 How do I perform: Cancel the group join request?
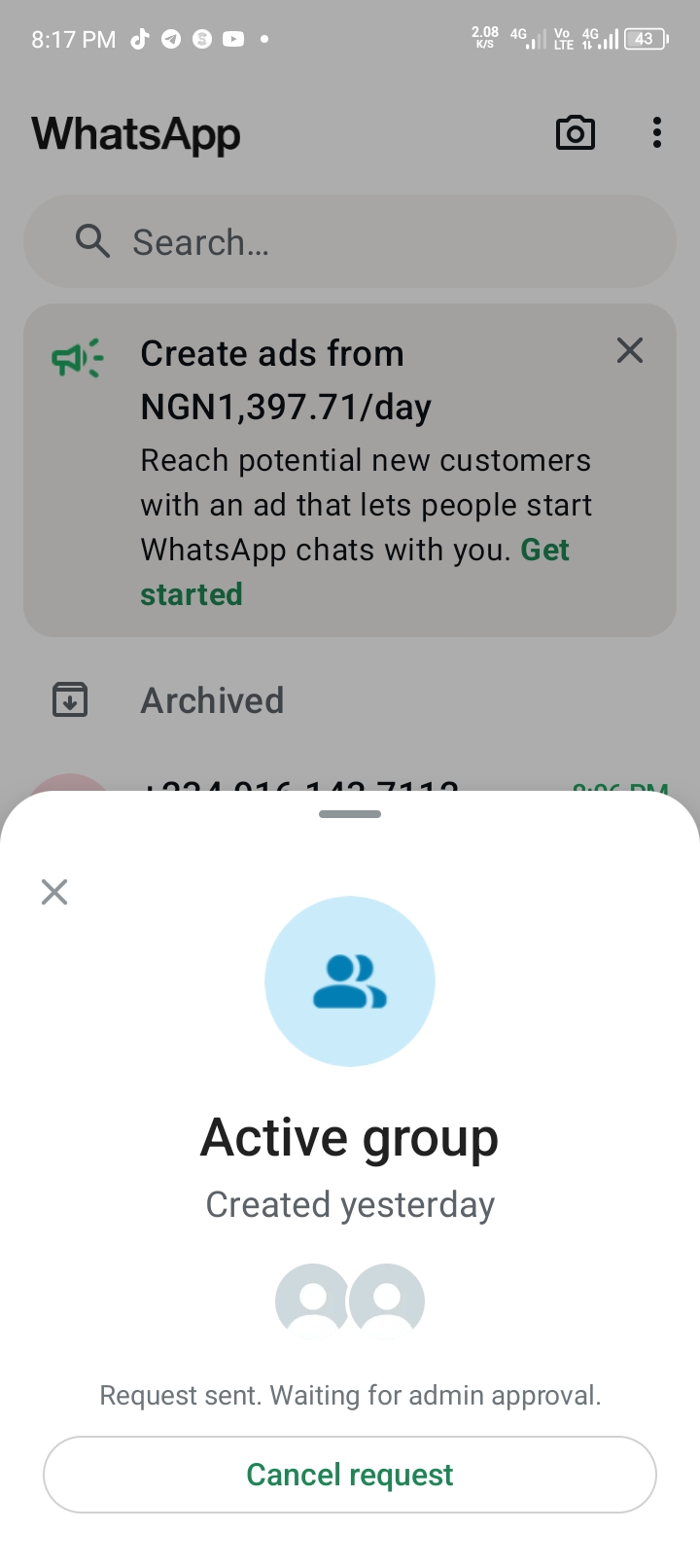[350, 1475]
